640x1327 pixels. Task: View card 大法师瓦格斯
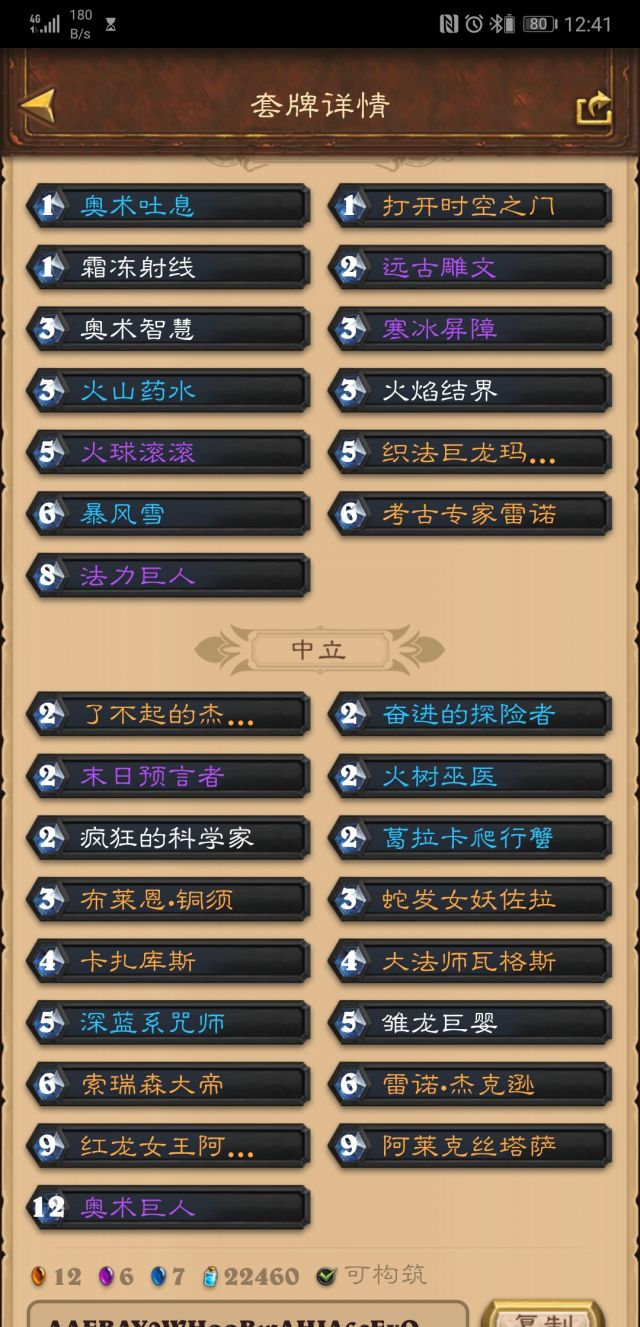click(470, 962)
